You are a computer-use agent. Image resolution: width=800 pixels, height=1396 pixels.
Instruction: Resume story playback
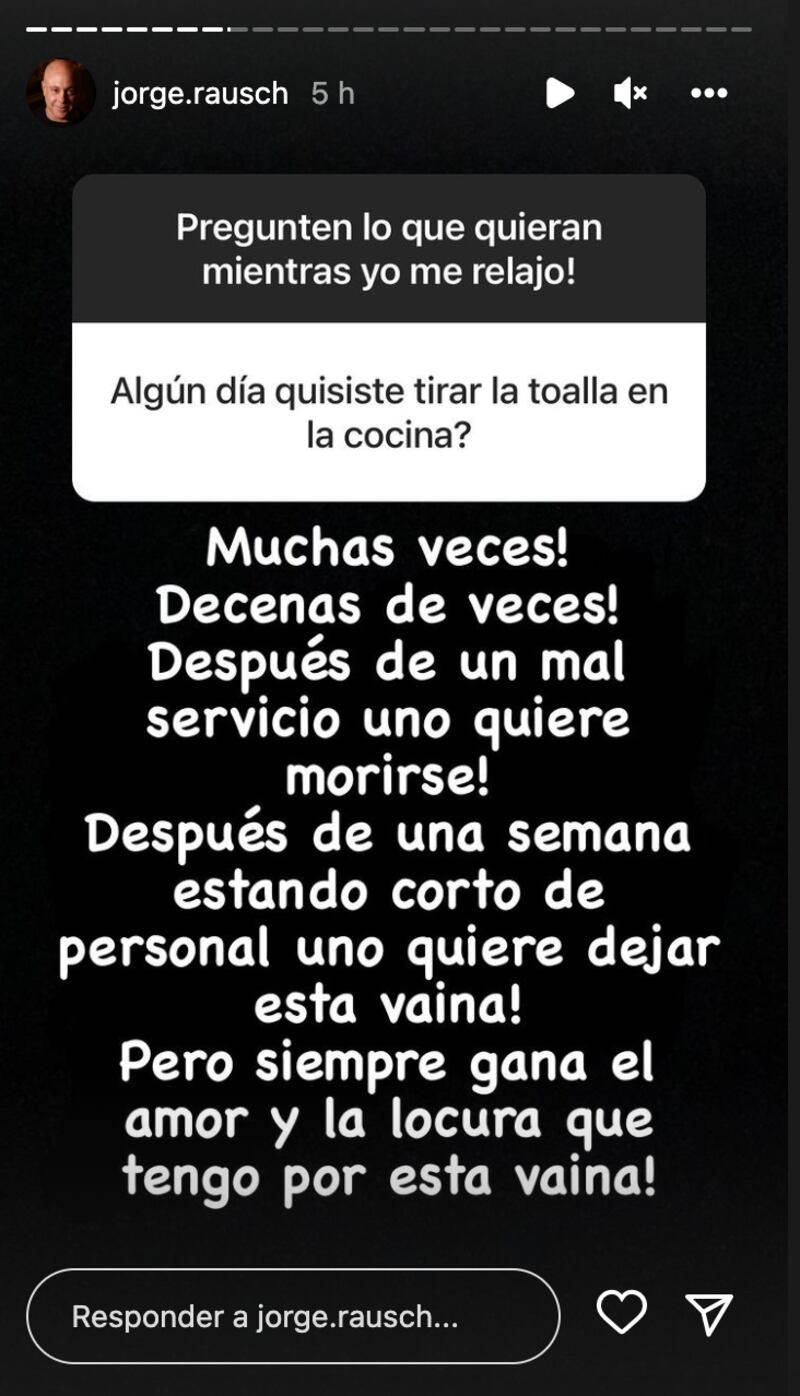[559, 94]
